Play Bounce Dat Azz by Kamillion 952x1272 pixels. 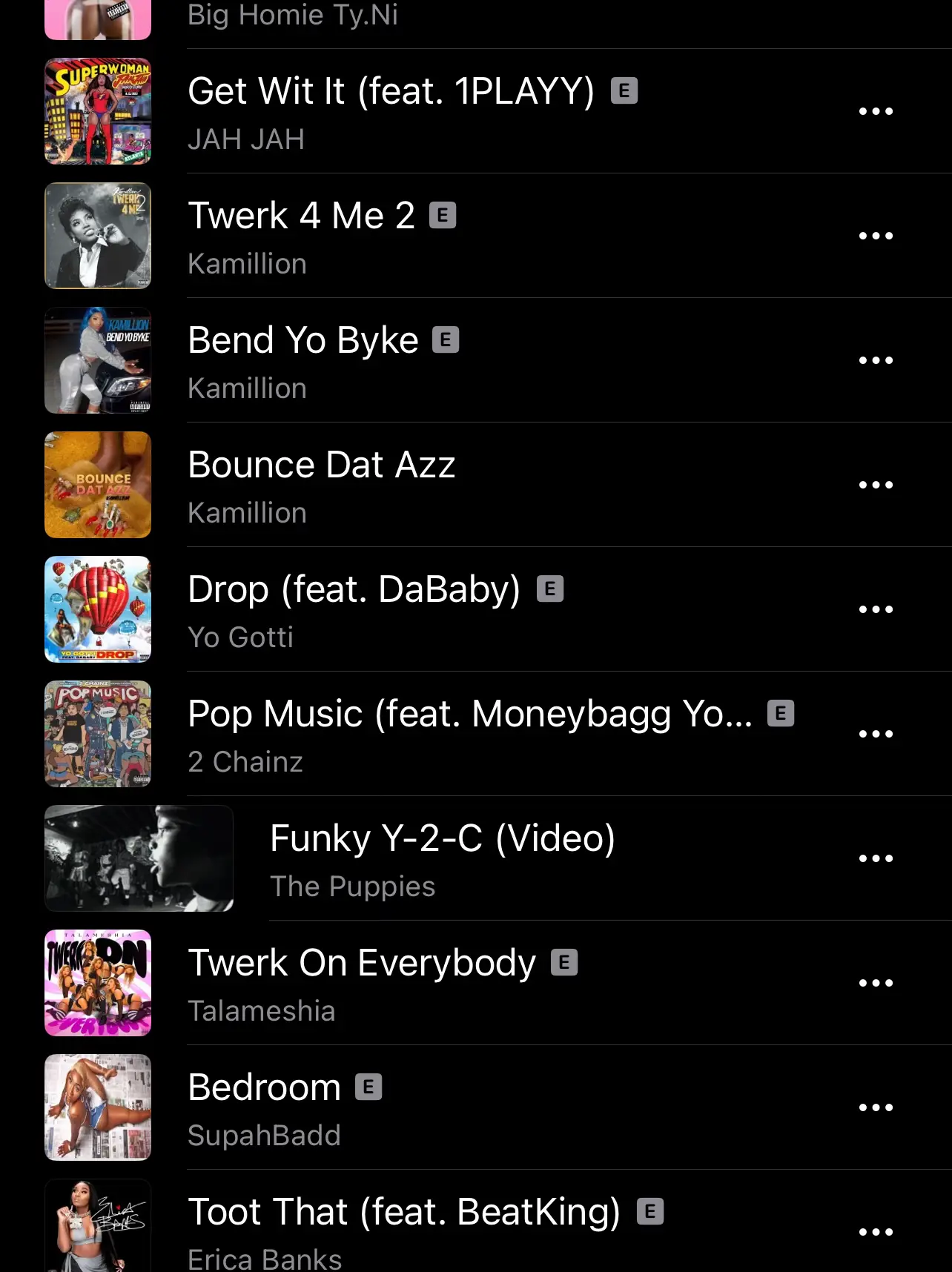[x=321, y=485]
